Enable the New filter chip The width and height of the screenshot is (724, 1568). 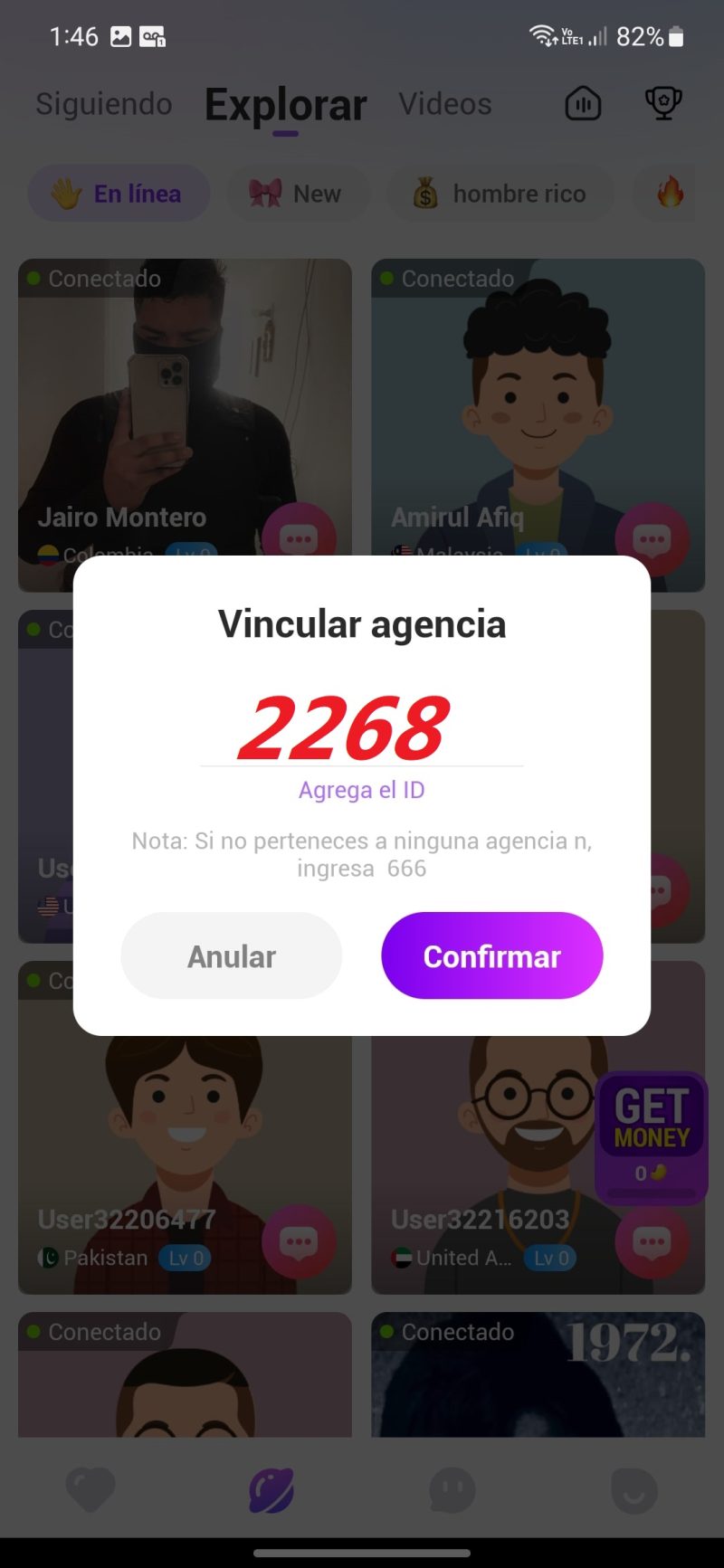(x=299, y=193)
